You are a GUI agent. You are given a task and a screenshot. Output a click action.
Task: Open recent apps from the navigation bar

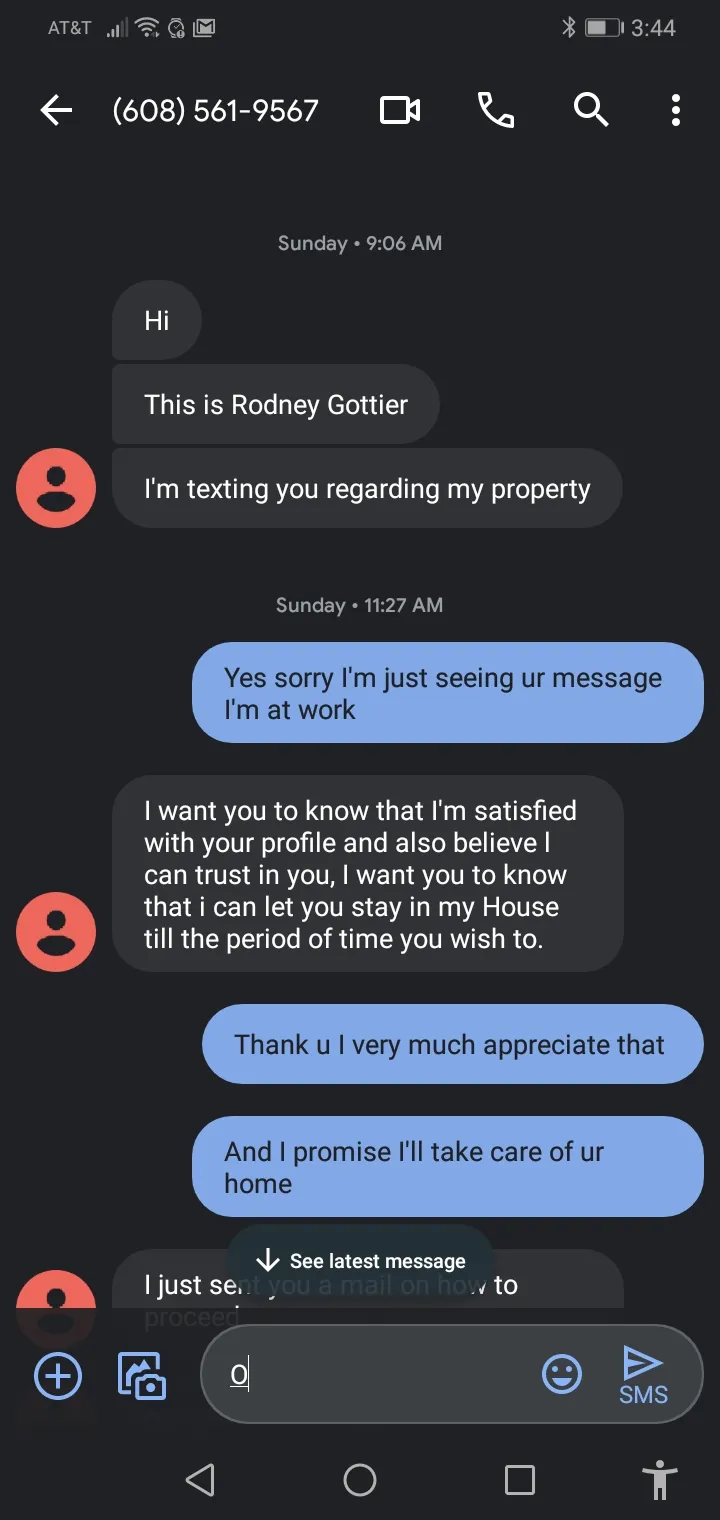click(x=520, y=1480)
